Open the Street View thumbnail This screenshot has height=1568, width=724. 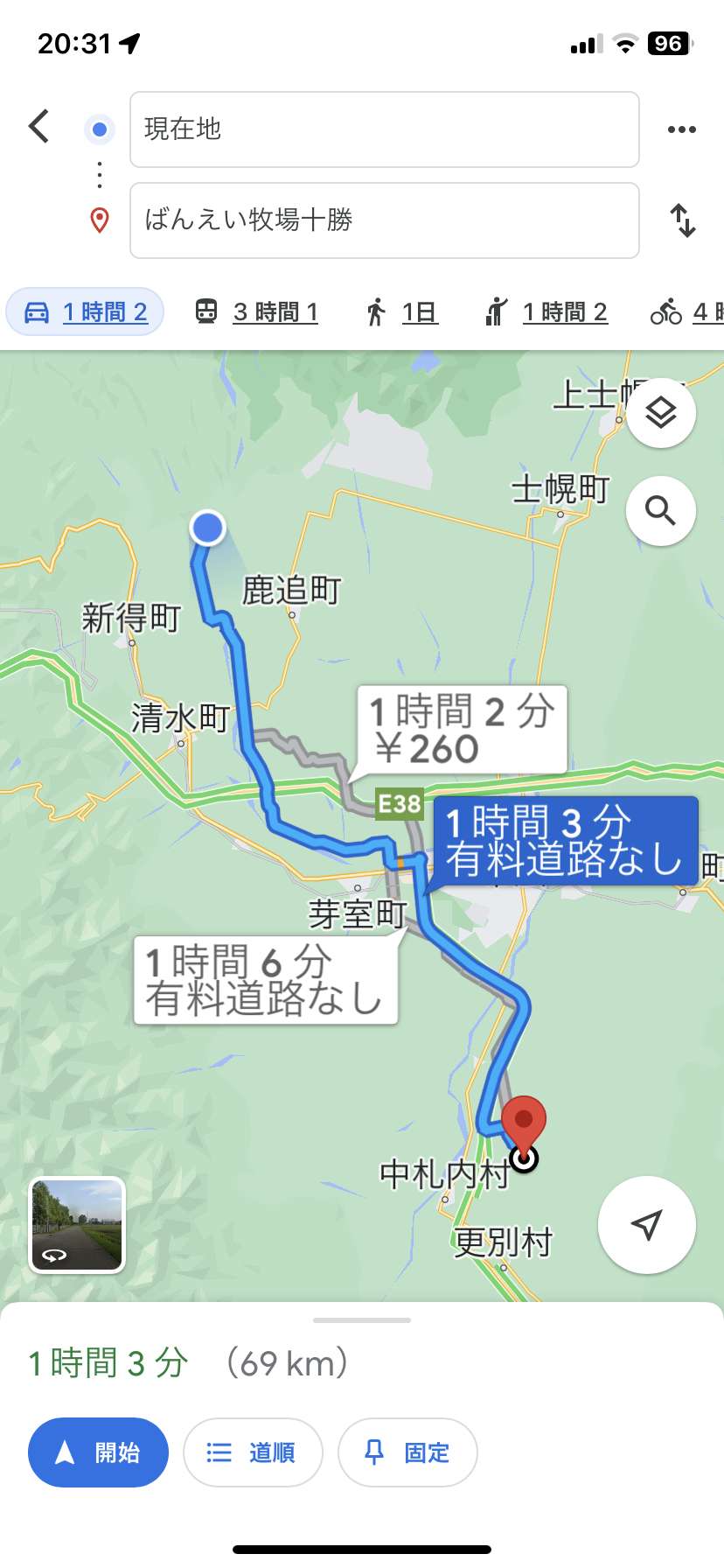78,1225
